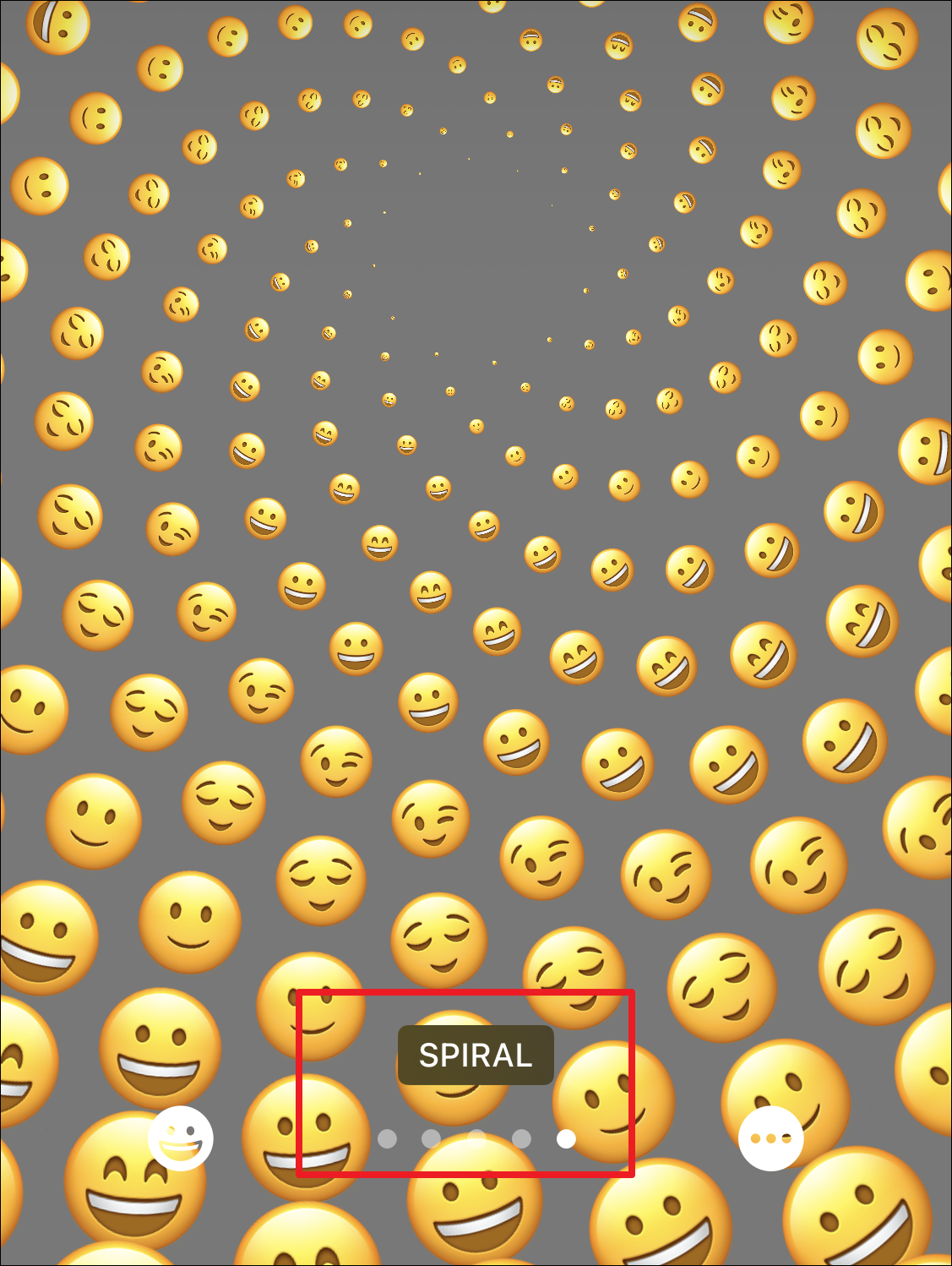Select the first page indicator dot
This screenshot has height=1266, width=952.
[388, 1139]
